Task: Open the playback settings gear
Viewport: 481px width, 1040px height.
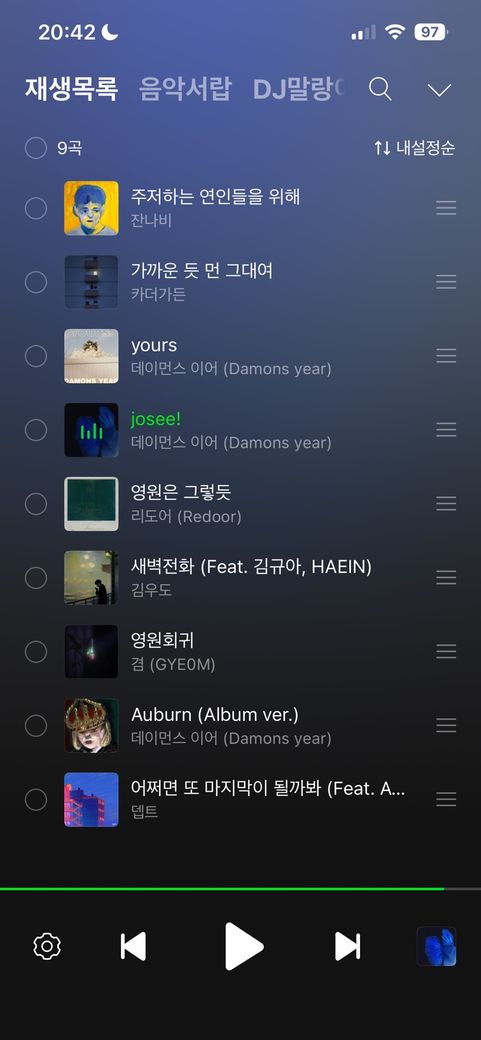Action: pyautogui.click(x=47, y=946)
